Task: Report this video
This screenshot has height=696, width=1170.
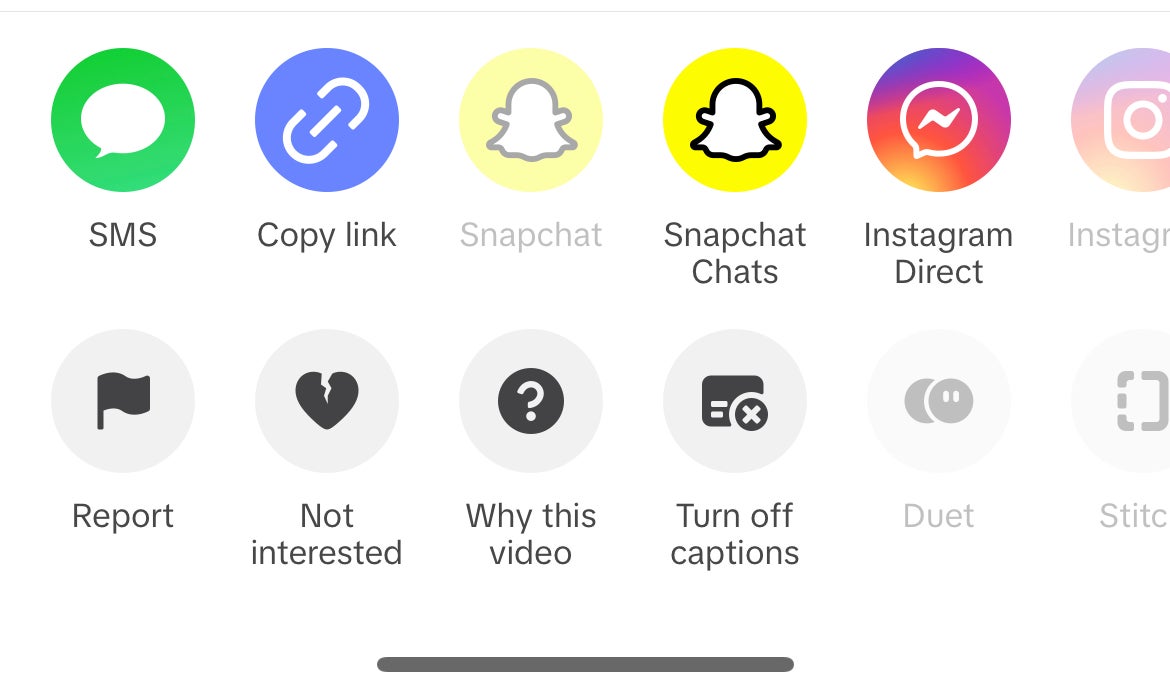Action: coord(123,401)
